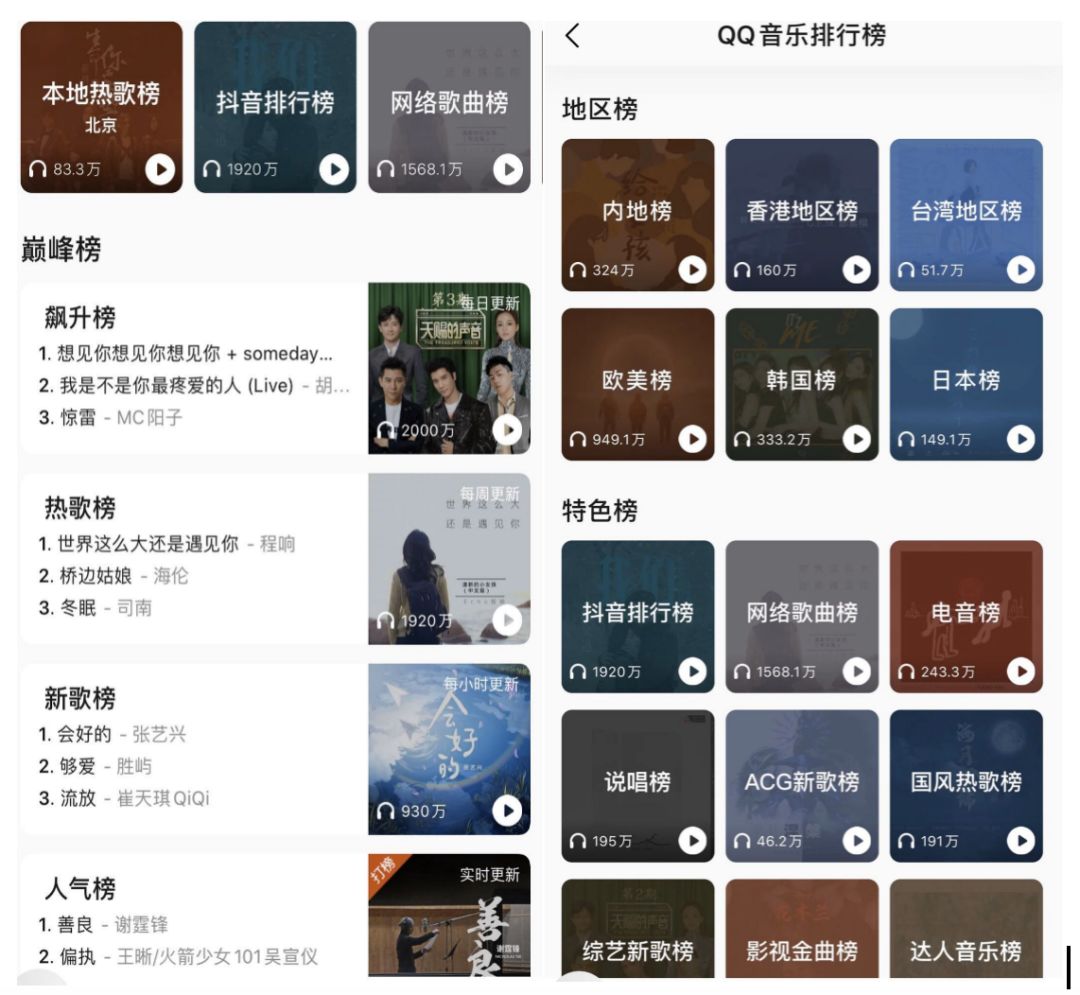The image size is (1080, 995).
Task: Open the 本地热歌榜 北京 chart
Action: [x=101, y=105]
